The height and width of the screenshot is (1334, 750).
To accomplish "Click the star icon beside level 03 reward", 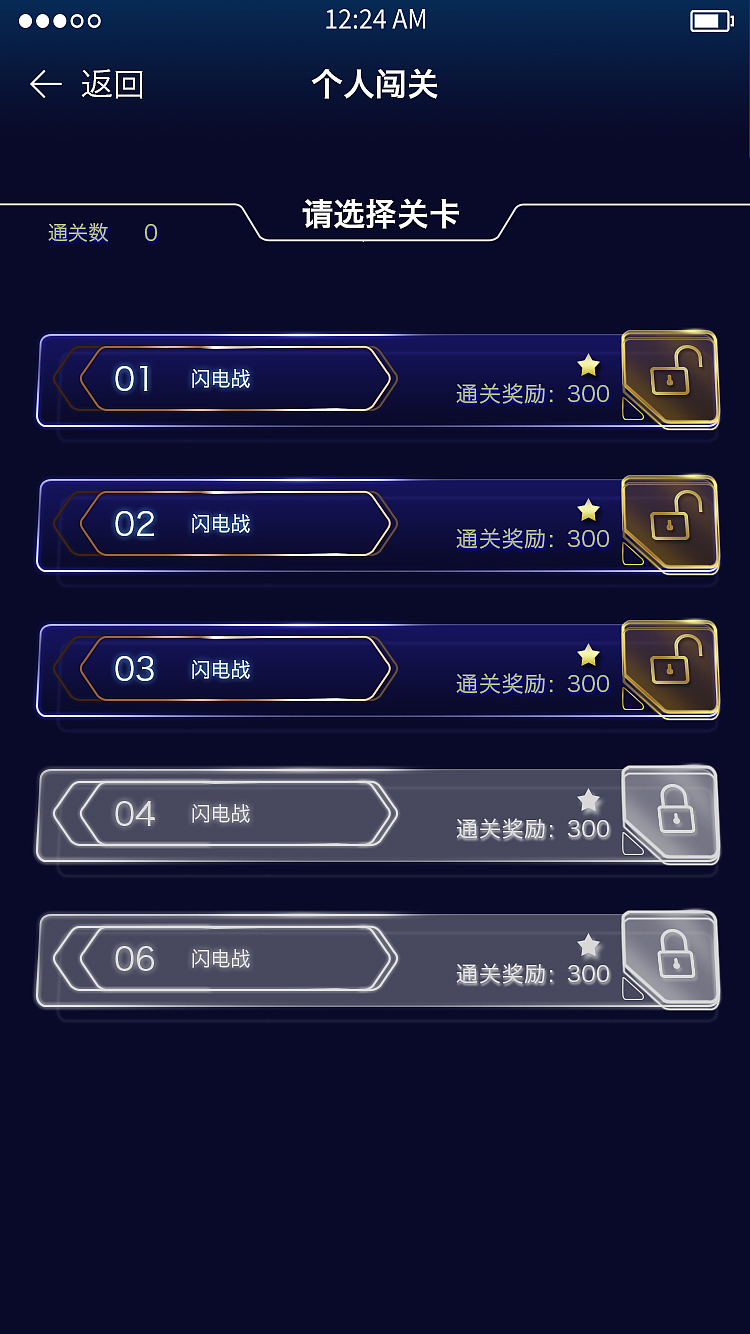I will [589, 656].
